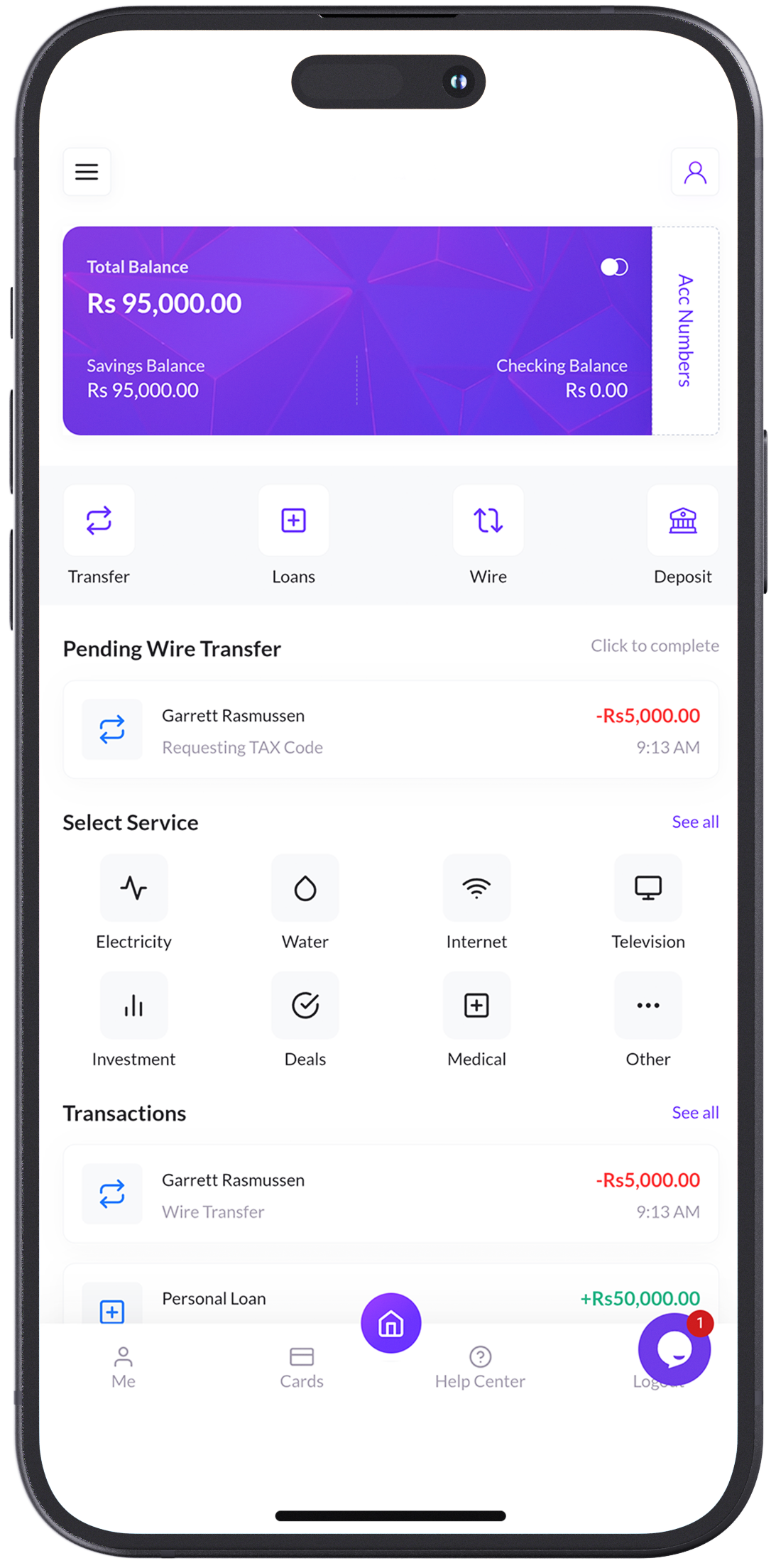Viewport: 776px width, 1568px height.
Task: Open the hamburger menu
Action: tap(87, 172)
